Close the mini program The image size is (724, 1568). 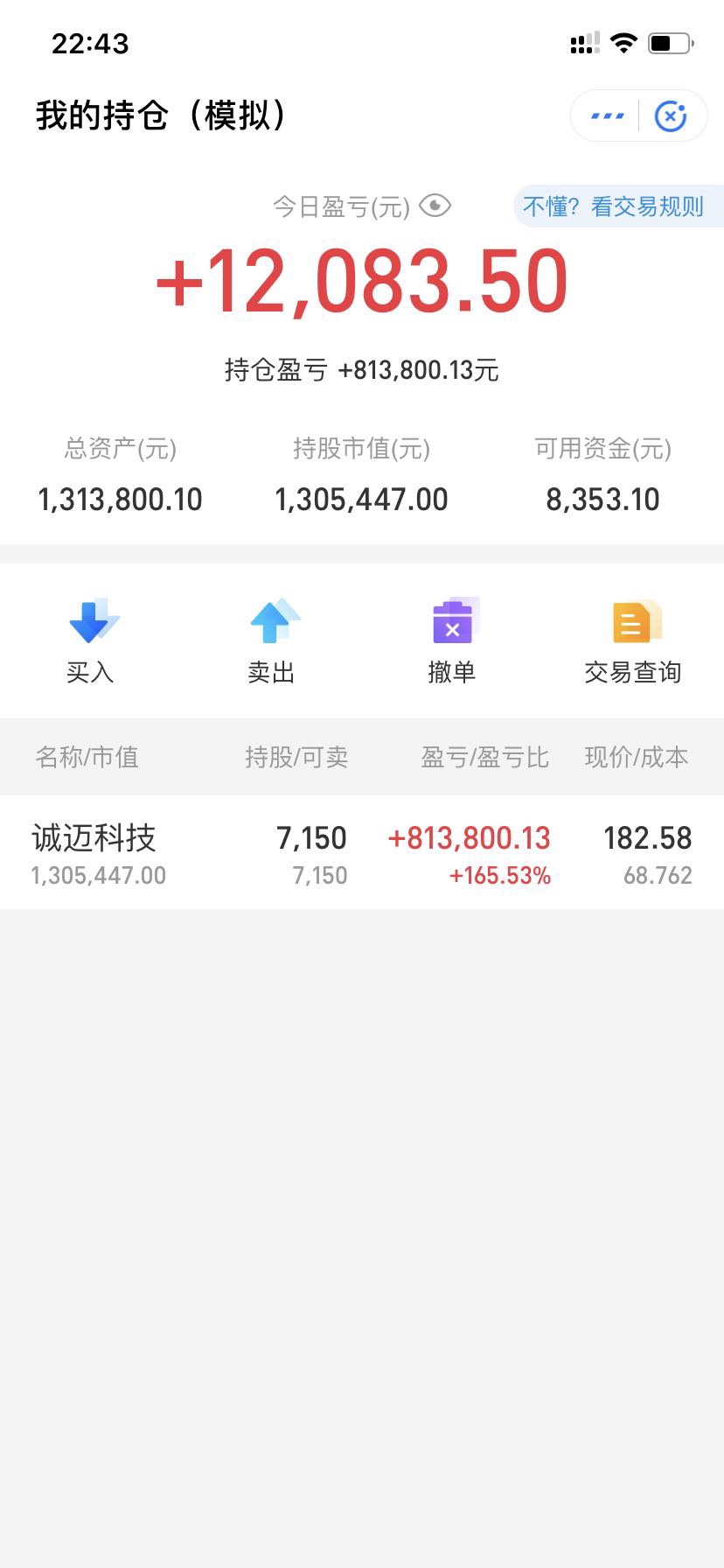click(671, 115)
